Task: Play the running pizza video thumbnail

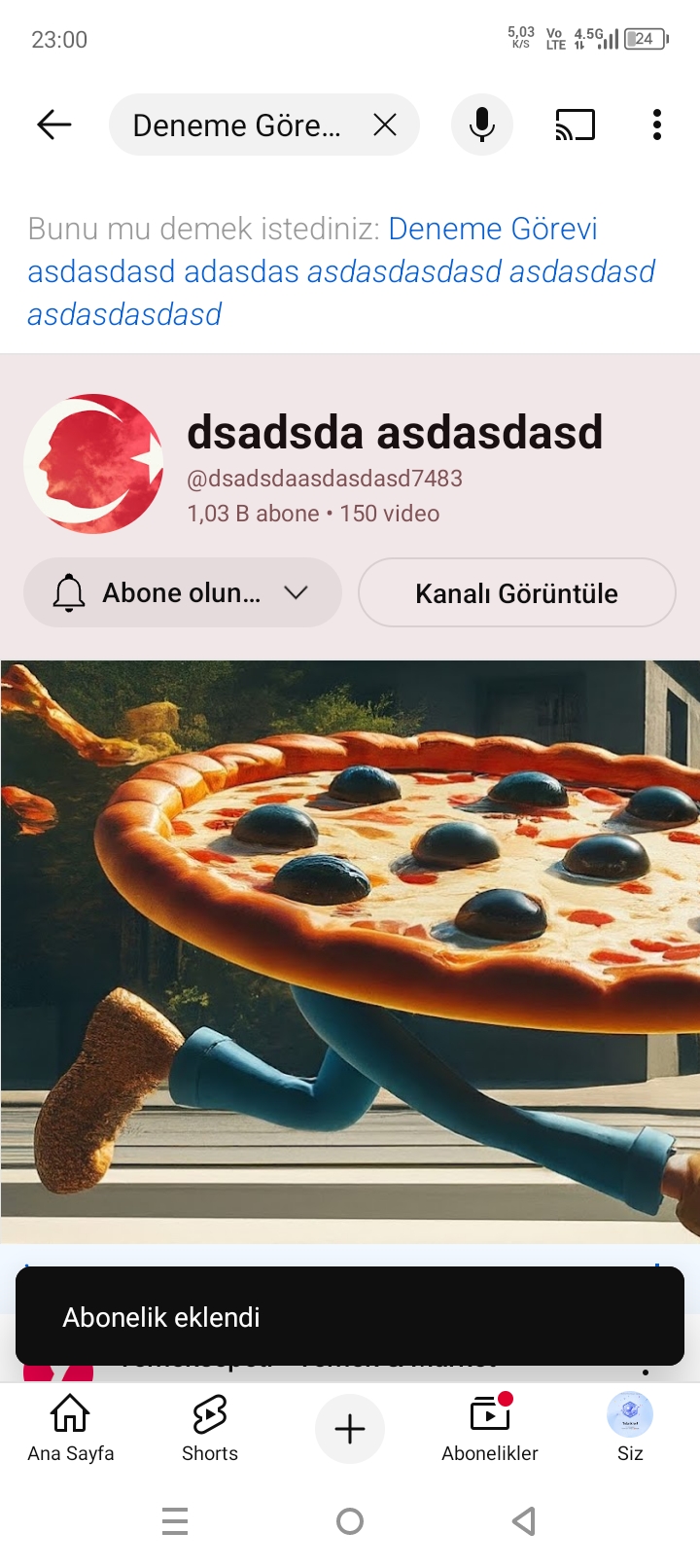Action: [x=350, y=951]
